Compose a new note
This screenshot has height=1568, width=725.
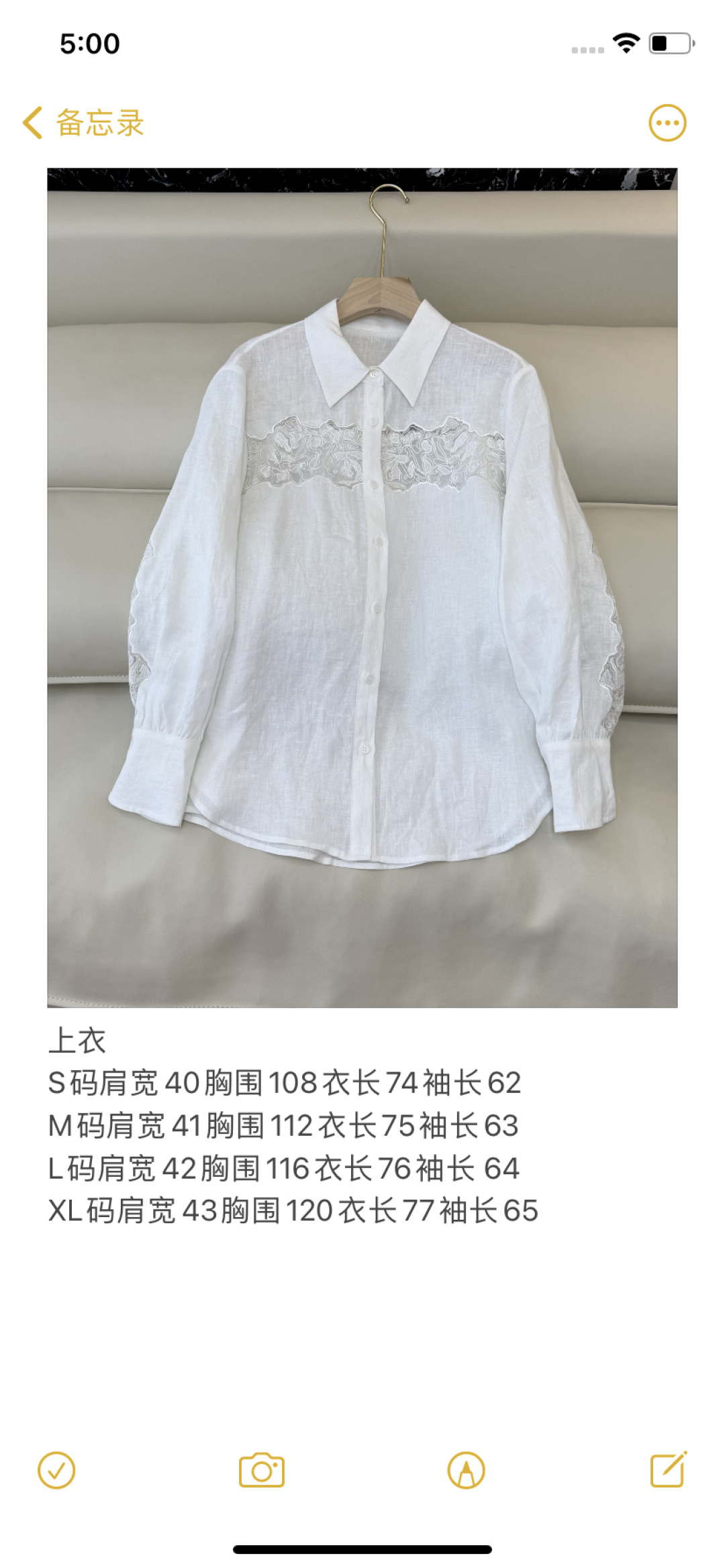point(669,1471)
